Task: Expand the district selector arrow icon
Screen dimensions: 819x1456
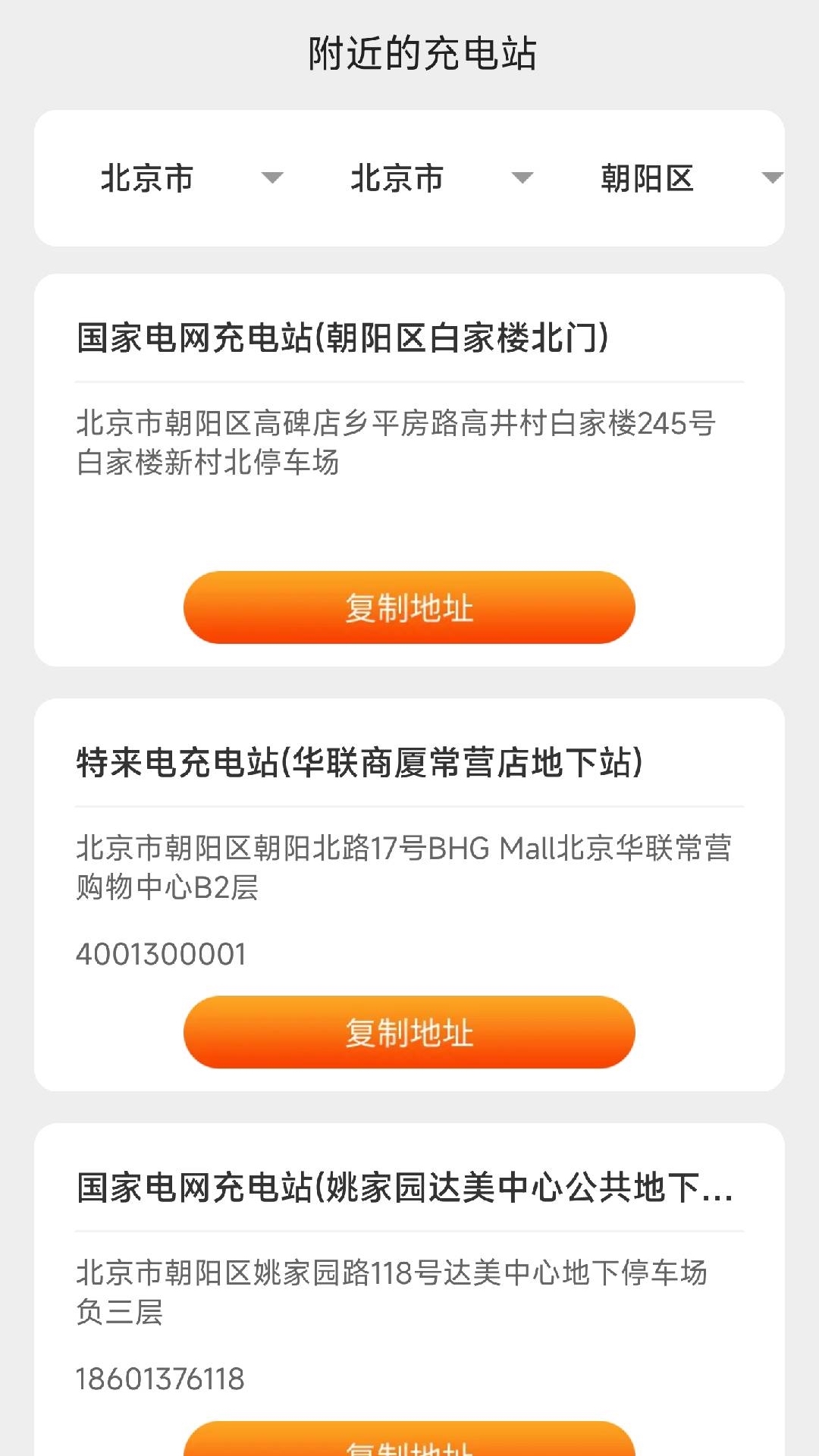Action: point(772,178)
